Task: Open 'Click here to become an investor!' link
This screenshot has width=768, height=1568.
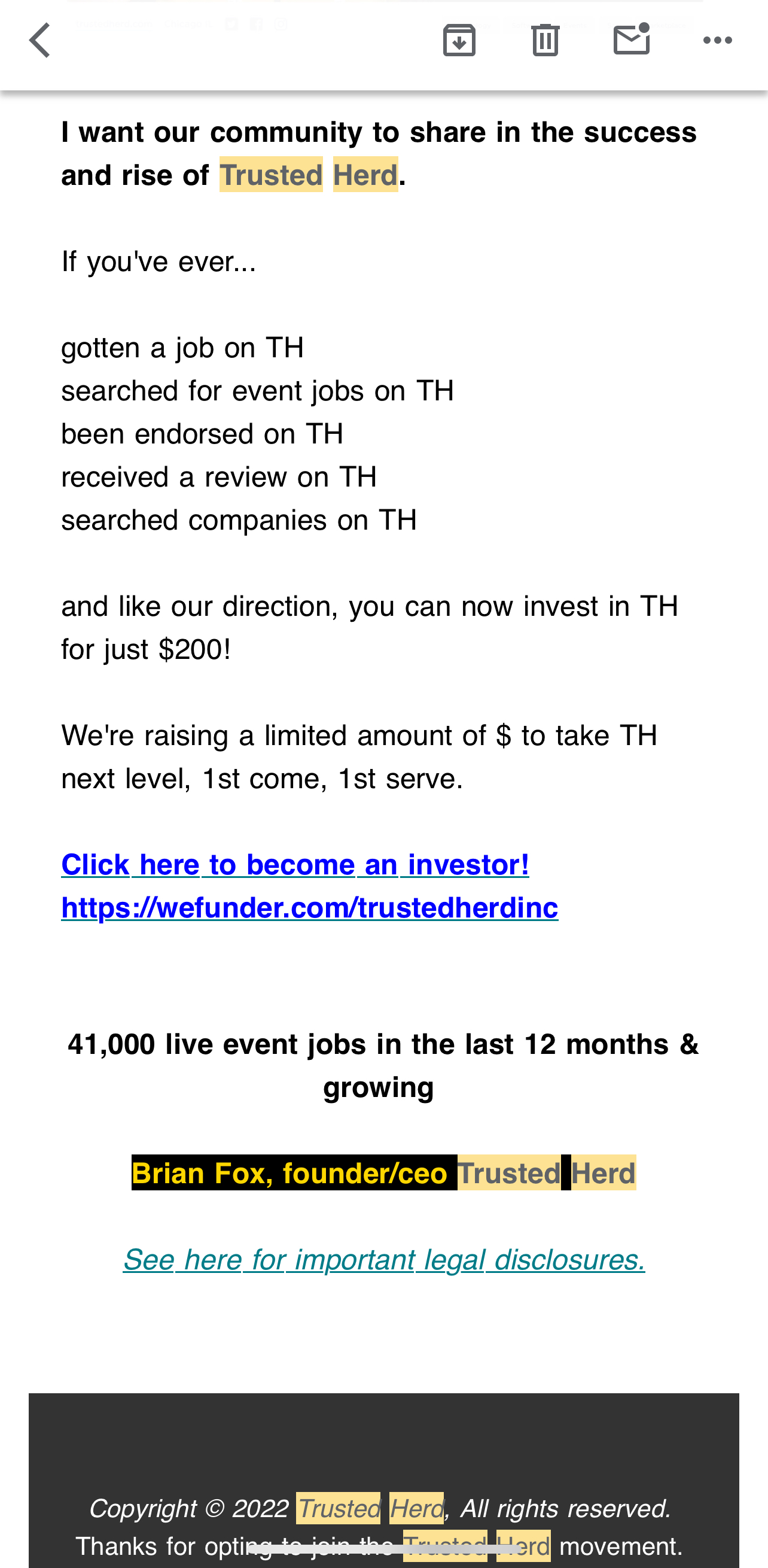Action: click(295, 865)
